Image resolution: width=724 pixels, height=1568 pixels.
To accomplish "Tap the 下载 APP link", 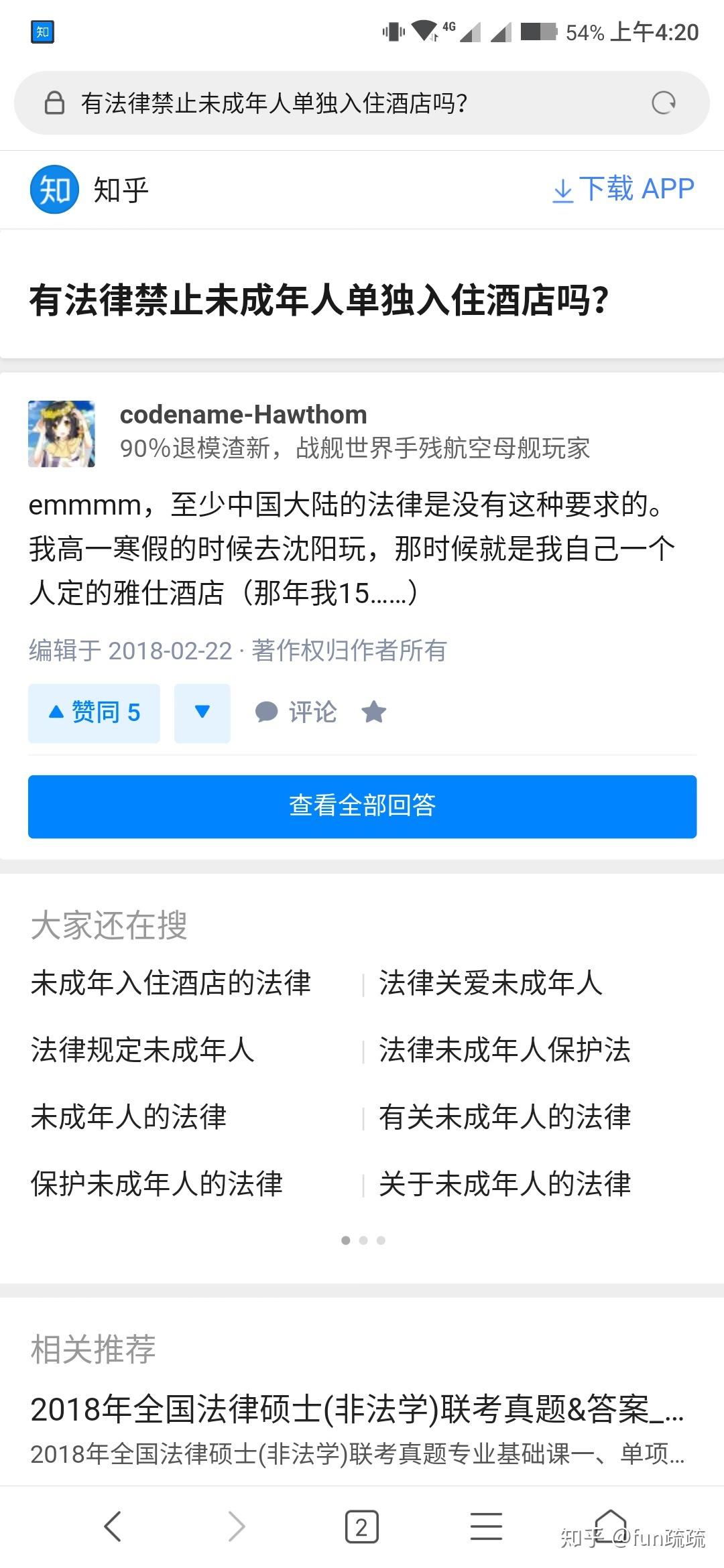I will click(x=623, y=189).
